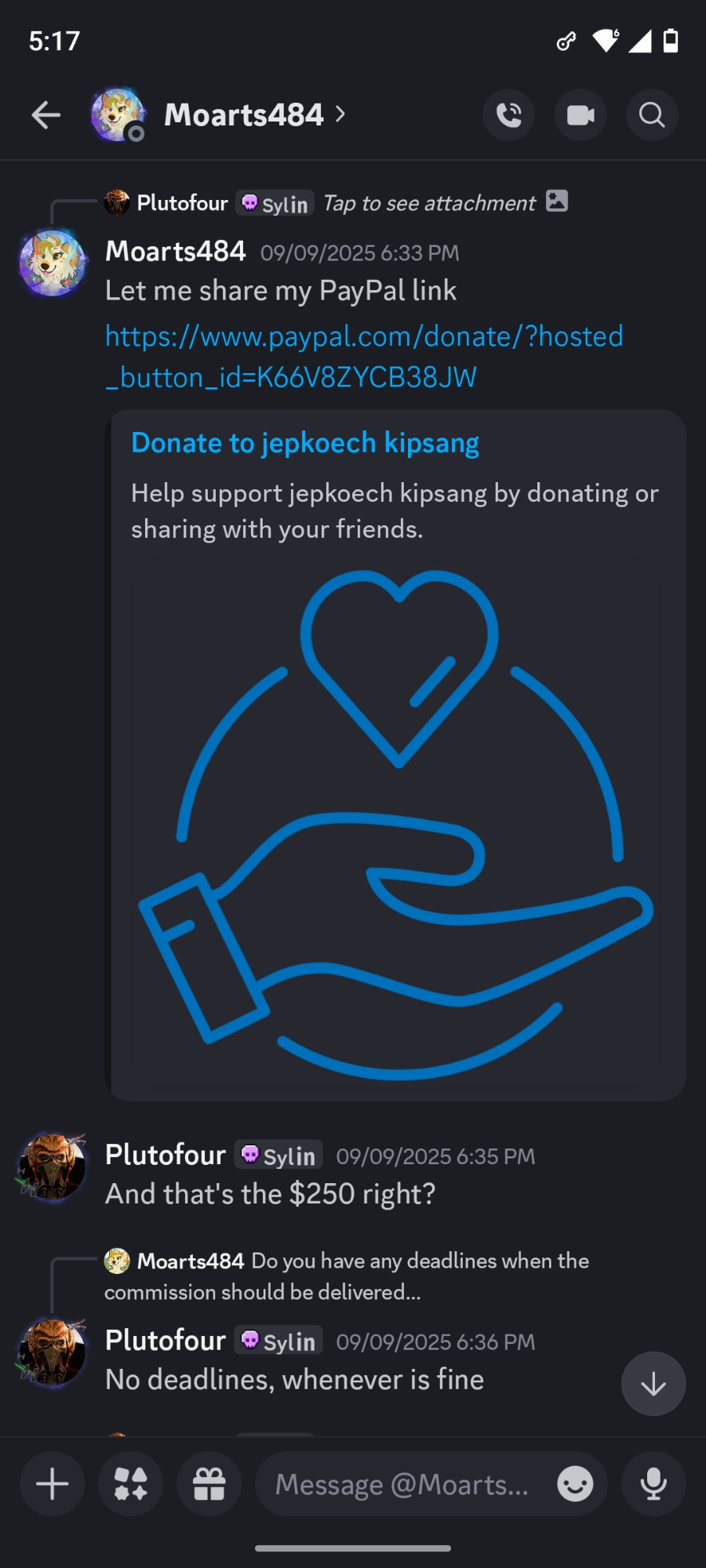Go back from the Moarts484 chat

pyautogui.click(x=46, y=115)
